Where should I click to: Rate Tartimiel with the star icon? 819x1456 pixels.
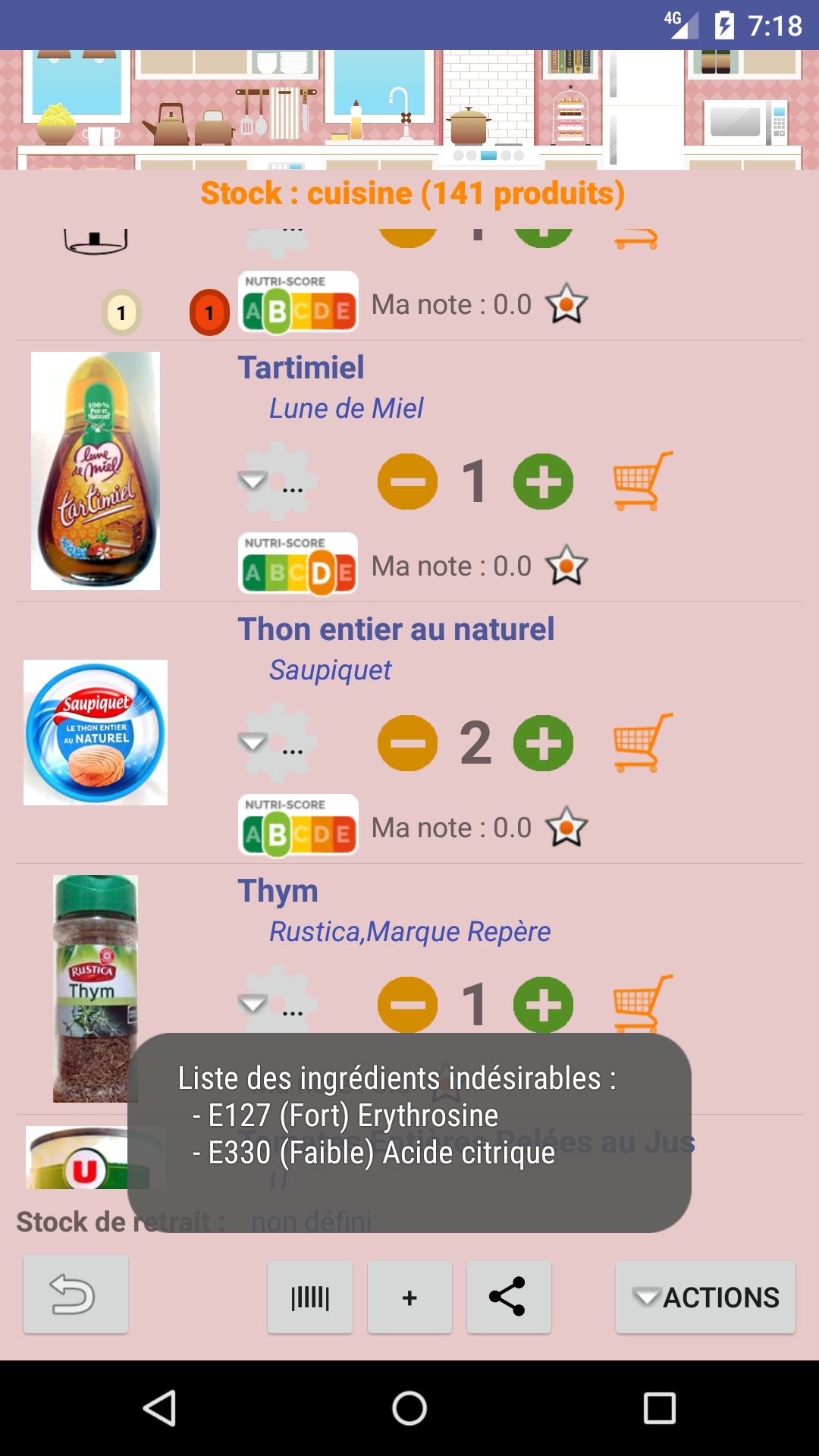pyautogui.click(x=566, y=566)
